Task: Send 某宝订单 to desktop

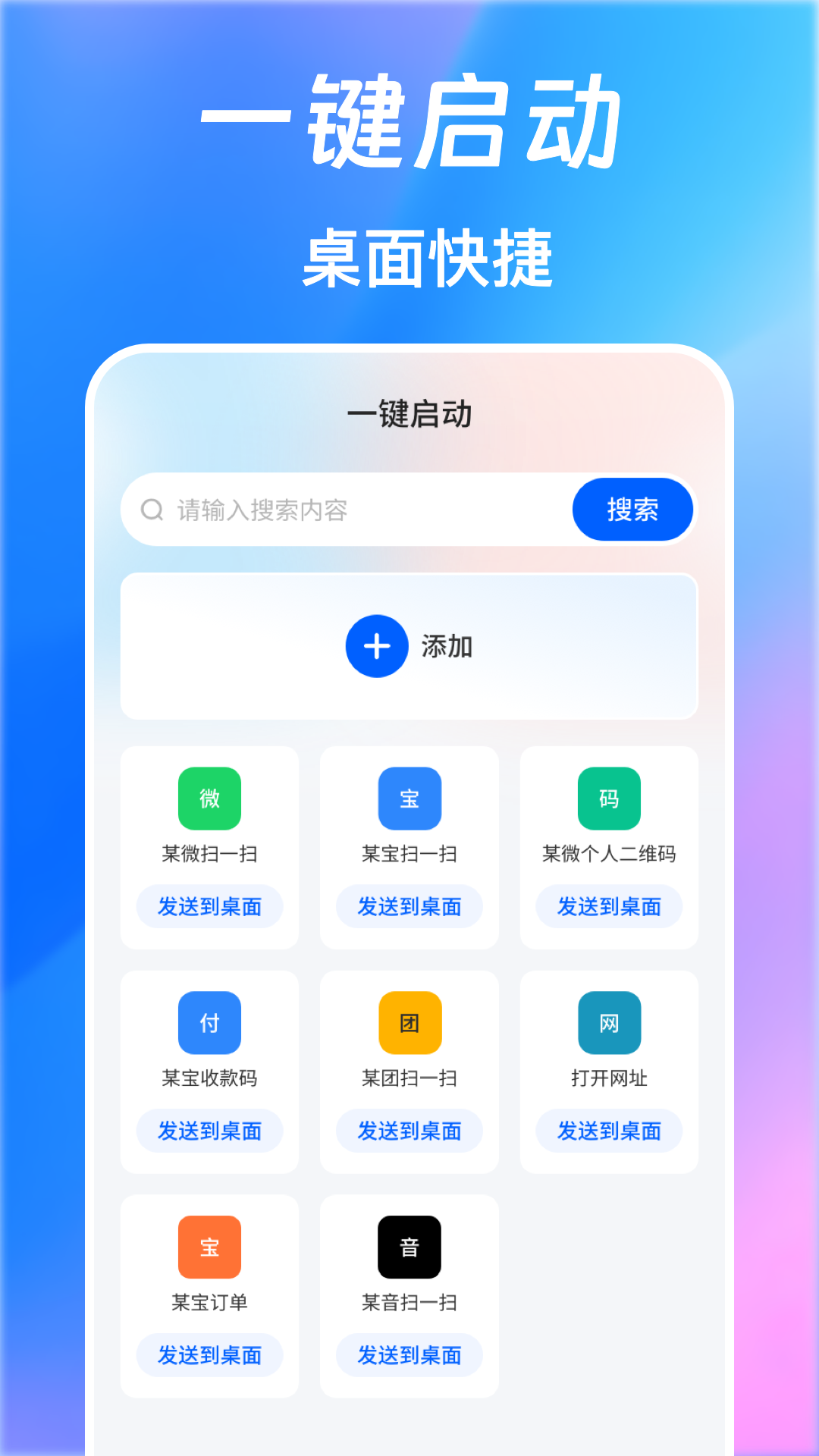Action: pyautogui.click(x=209, y=1355)
